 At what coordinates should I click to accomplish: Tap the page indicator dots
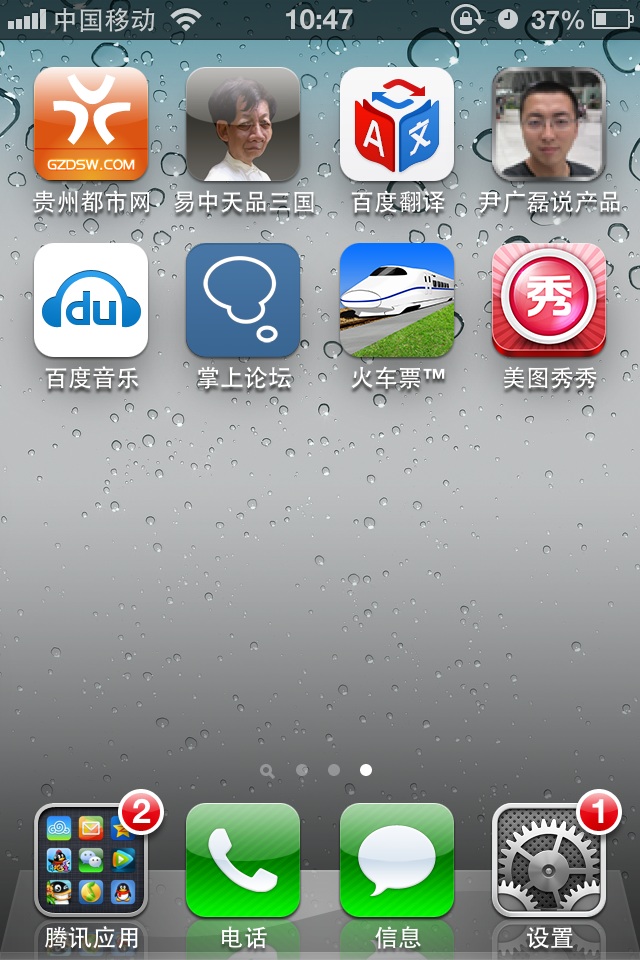click(x=318, y=770)
